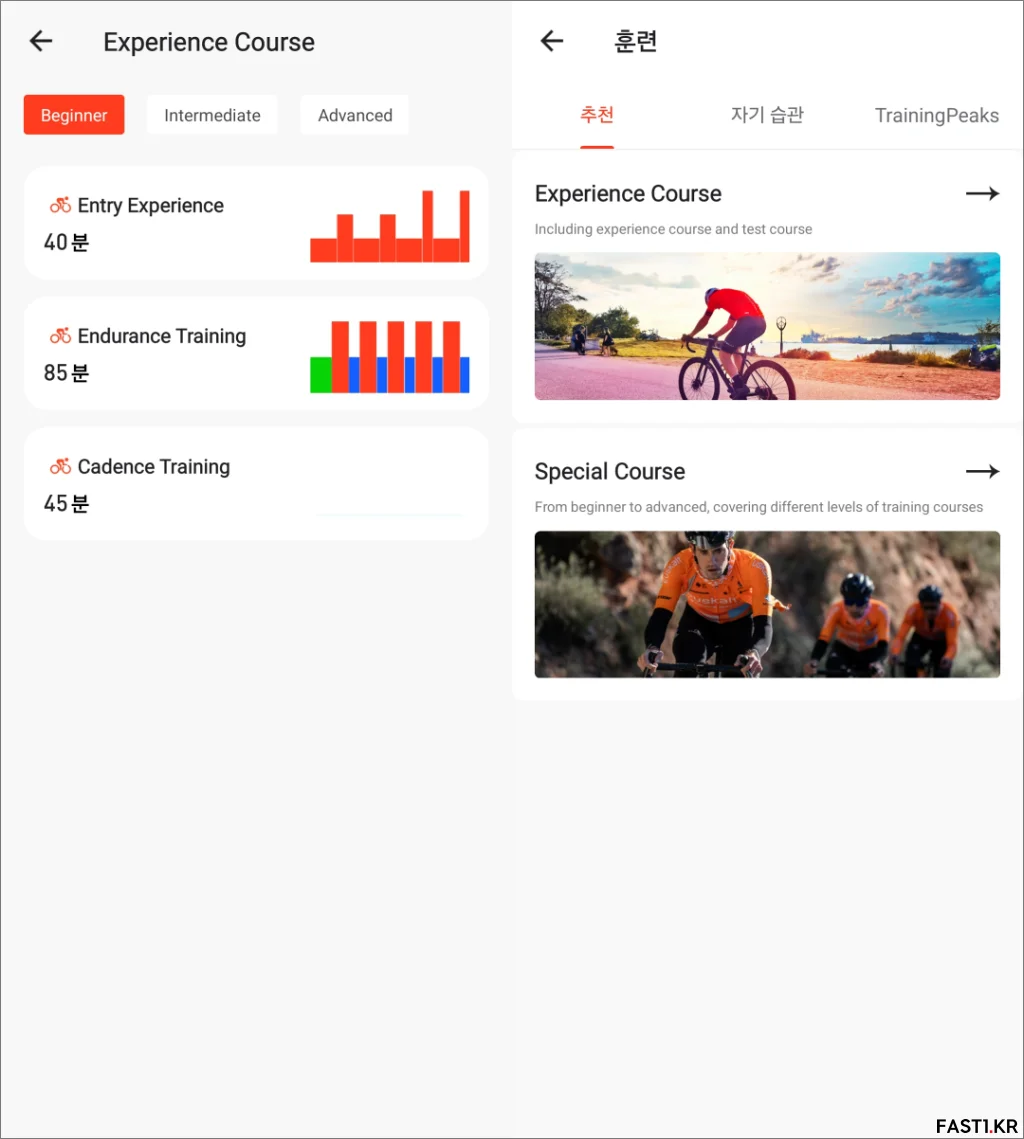Open Experience Course via its arrow

tap(982, 194)
